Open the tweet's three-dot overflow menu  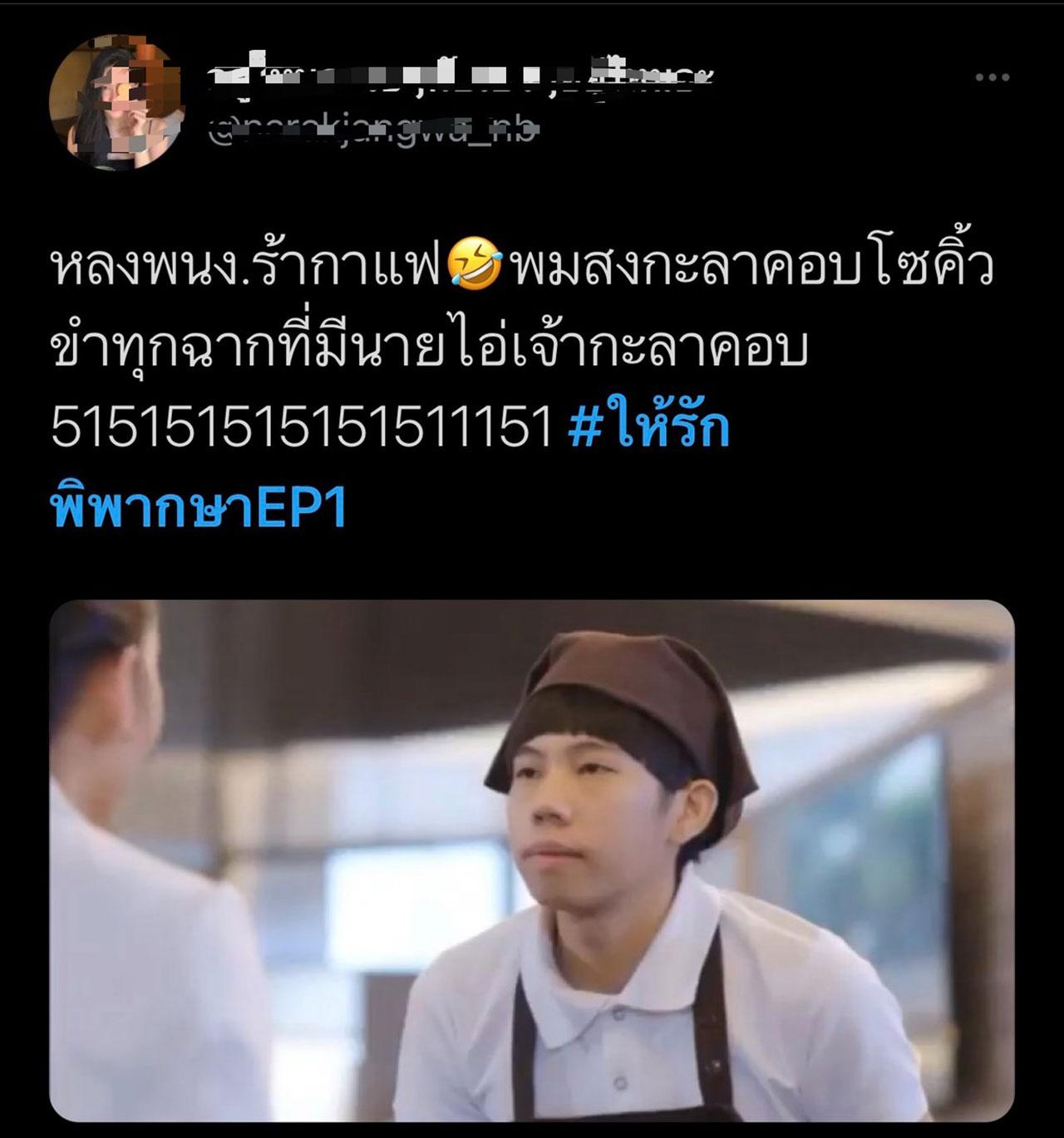click(x=993, y=77)
